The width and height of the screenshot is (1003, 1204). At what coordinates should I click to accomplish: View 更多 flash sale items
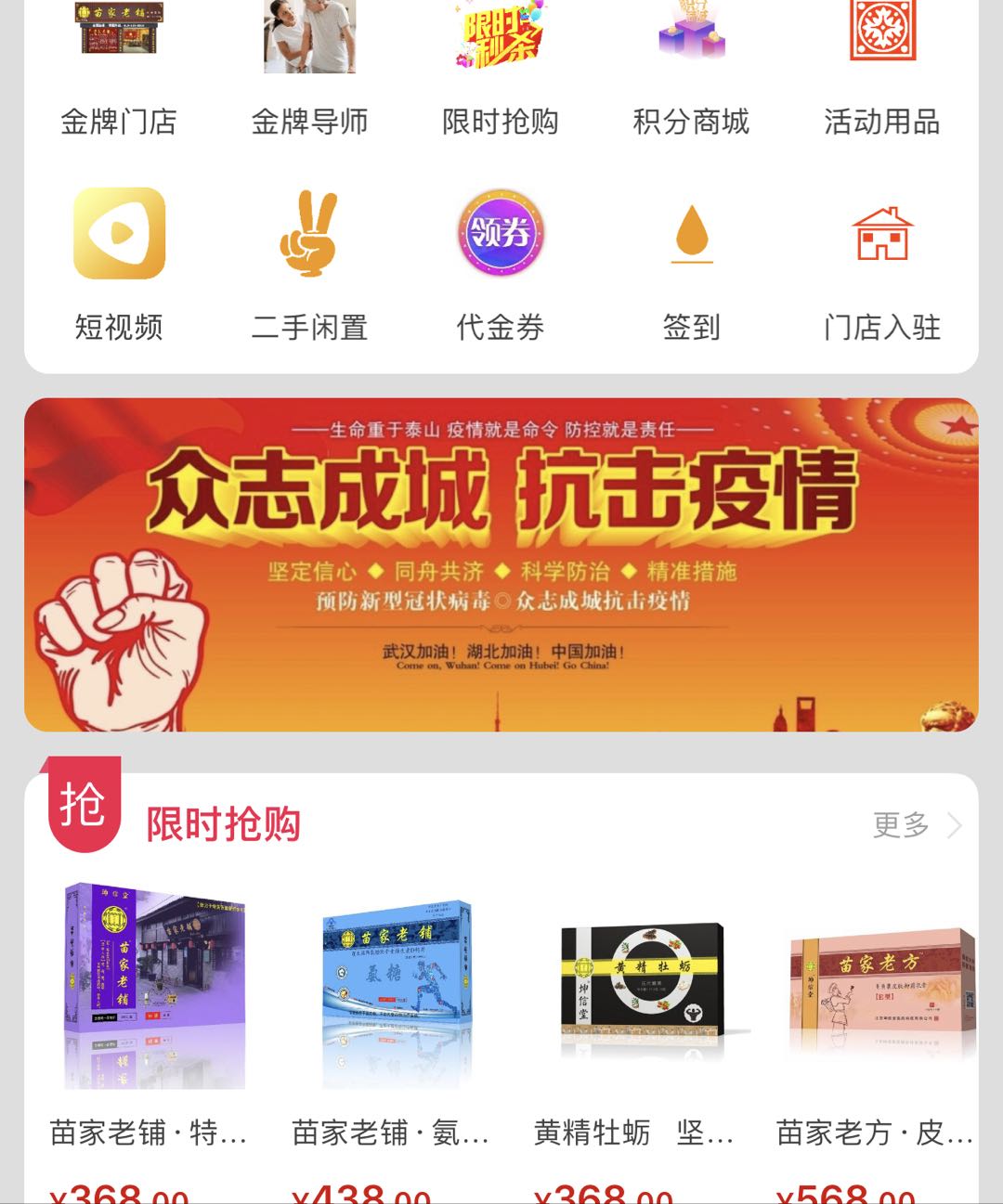click(x=916, y=824)
